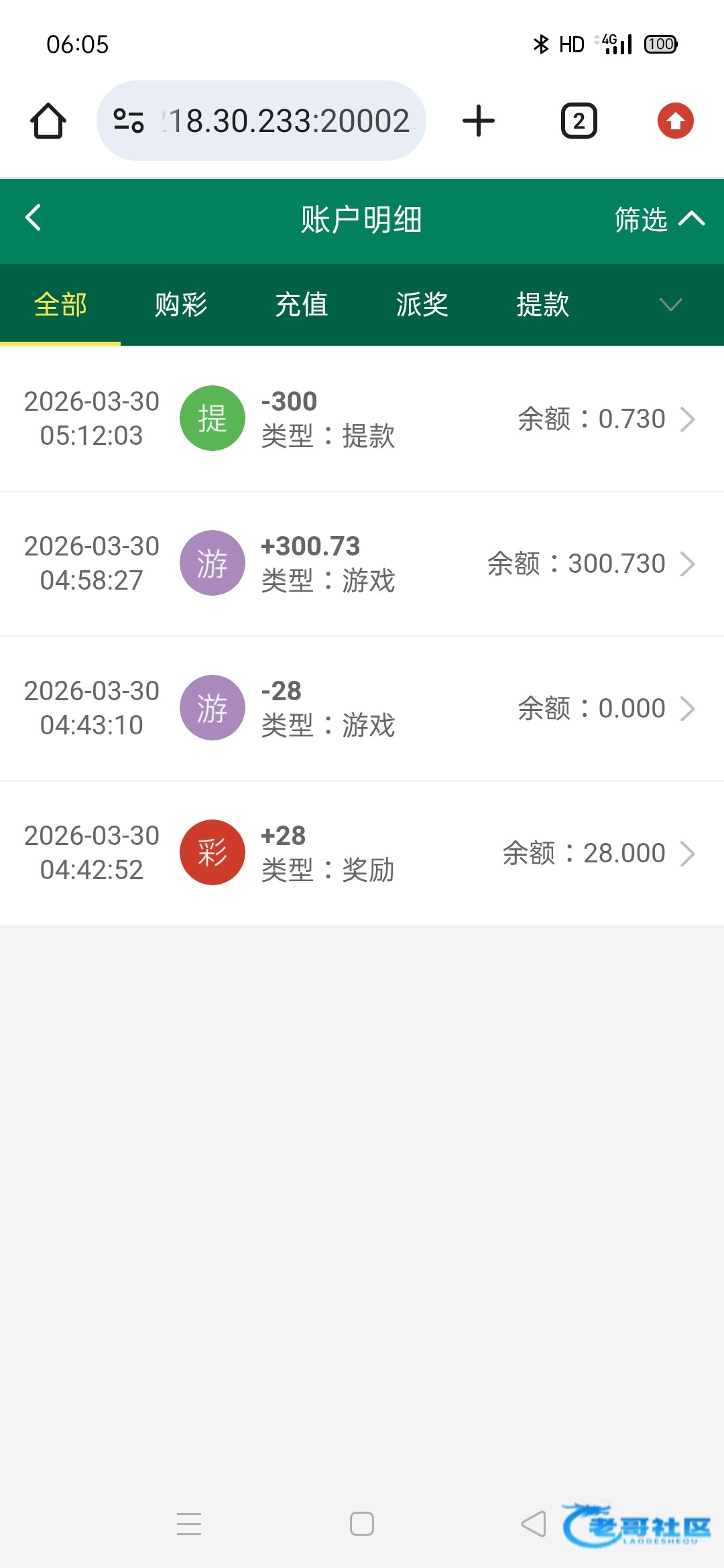The width and height of the screenshot is (724, 1568).
Task: Select the 充值 tab
Action: point(302,305)
